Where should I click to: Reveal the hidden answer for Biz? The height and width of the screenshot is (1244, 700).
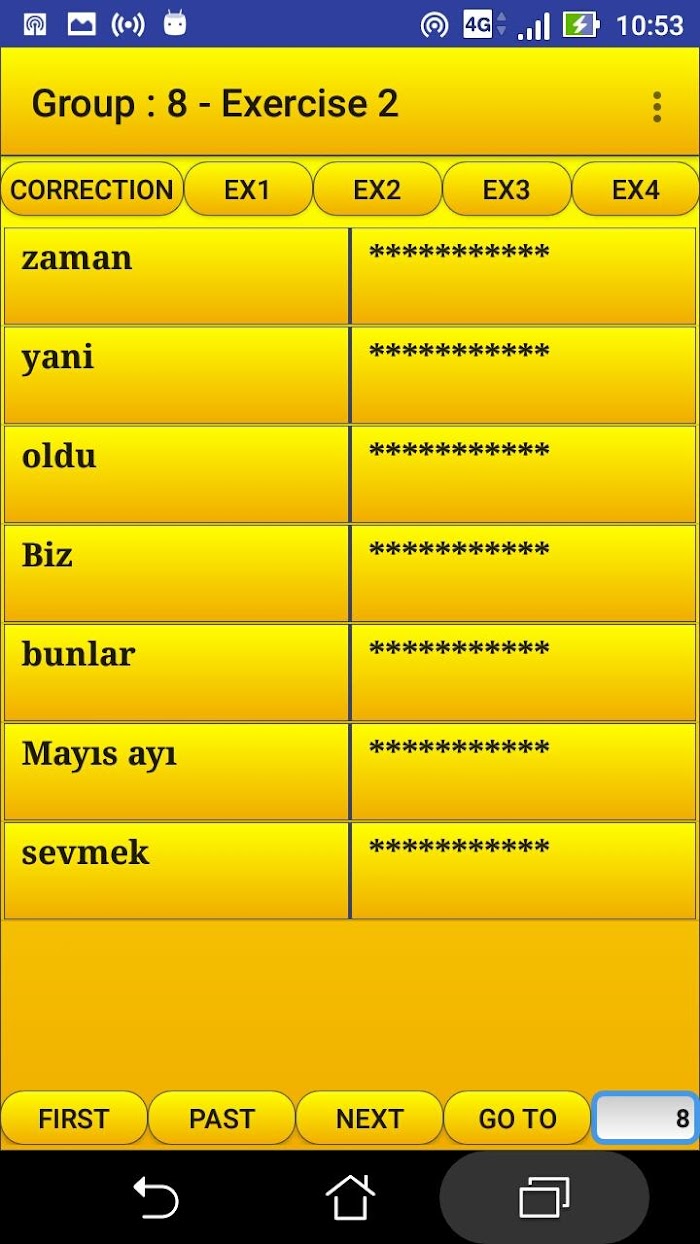coord(524,573)
